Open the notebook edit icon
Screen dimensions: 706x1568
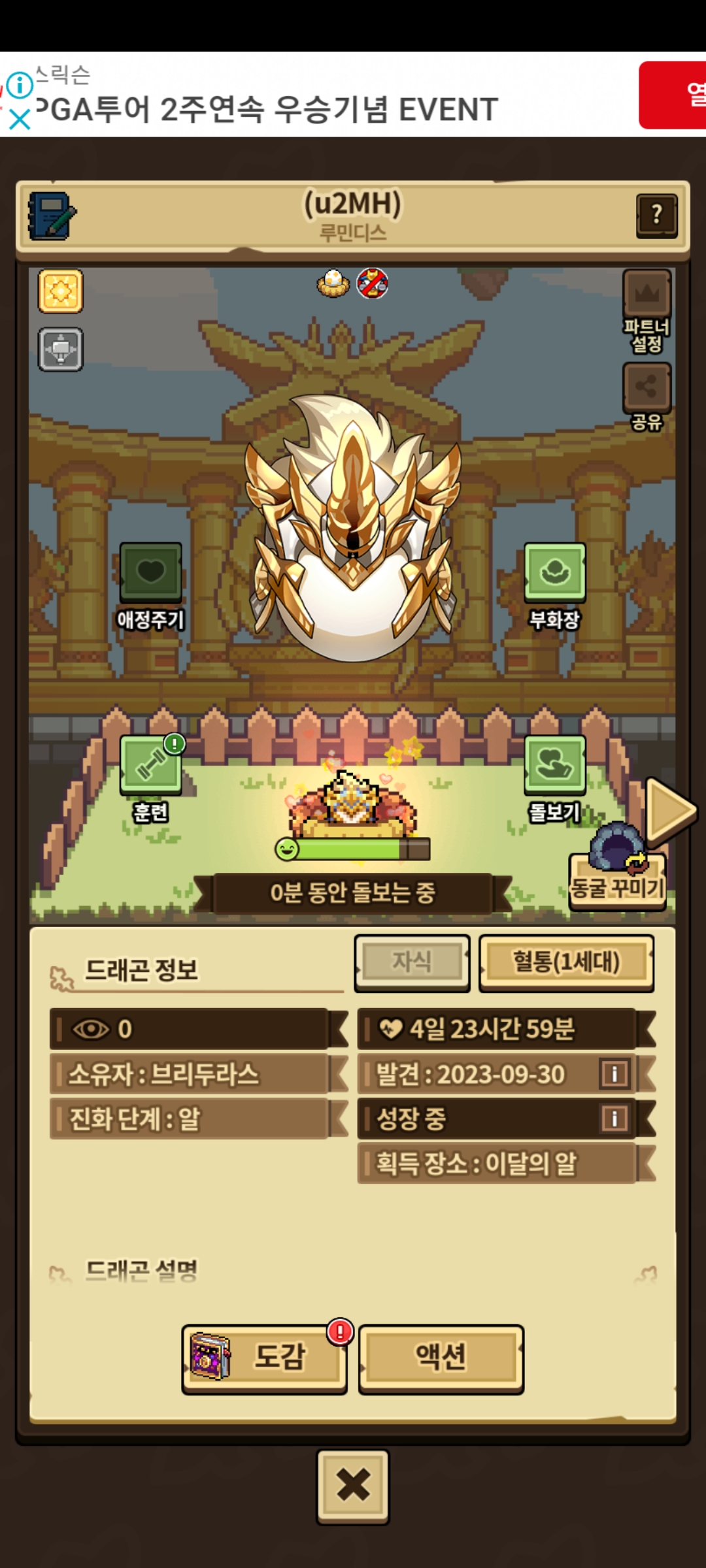(52, 216)
